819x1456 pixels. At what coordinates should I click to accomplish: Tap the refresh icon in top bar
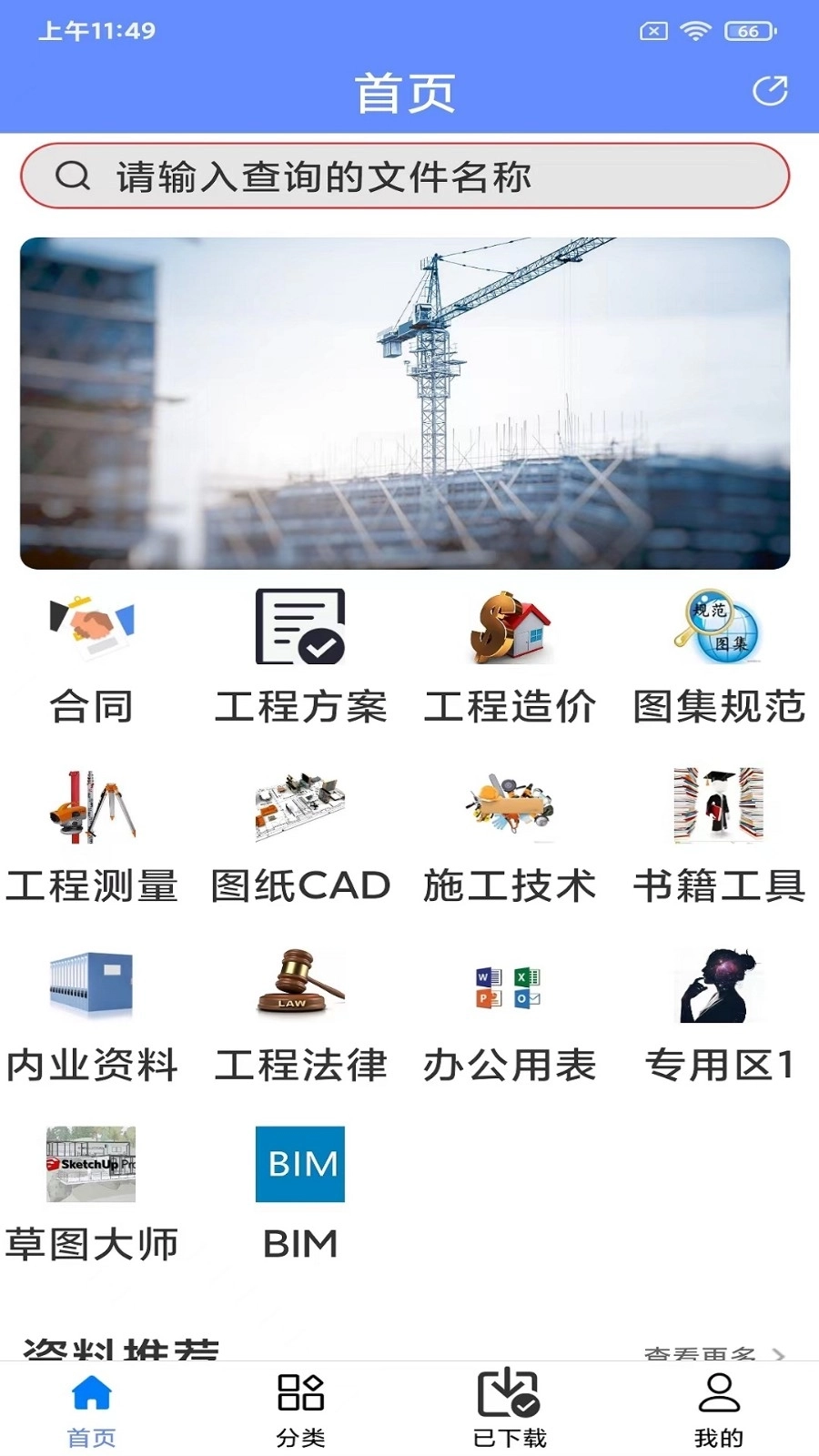(x=769, y=90)
